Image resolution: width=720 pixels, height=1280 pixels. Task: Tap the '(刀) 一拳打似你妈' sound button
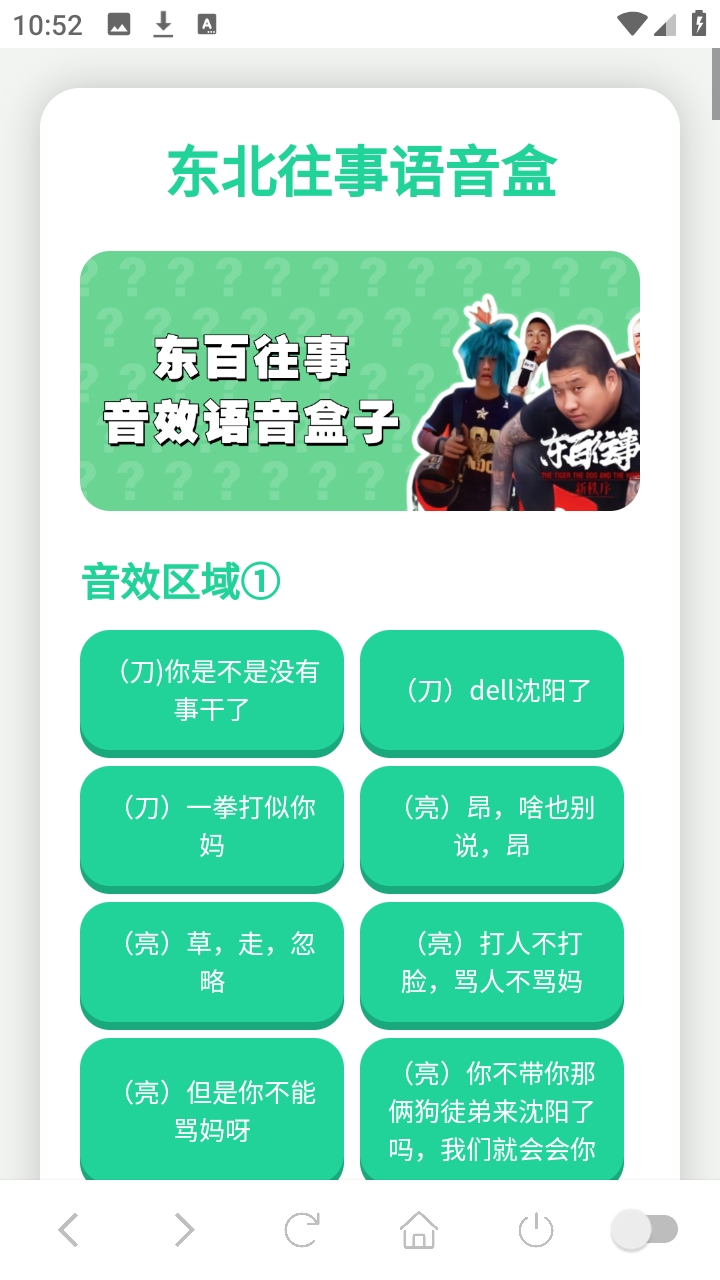point(212,827)
